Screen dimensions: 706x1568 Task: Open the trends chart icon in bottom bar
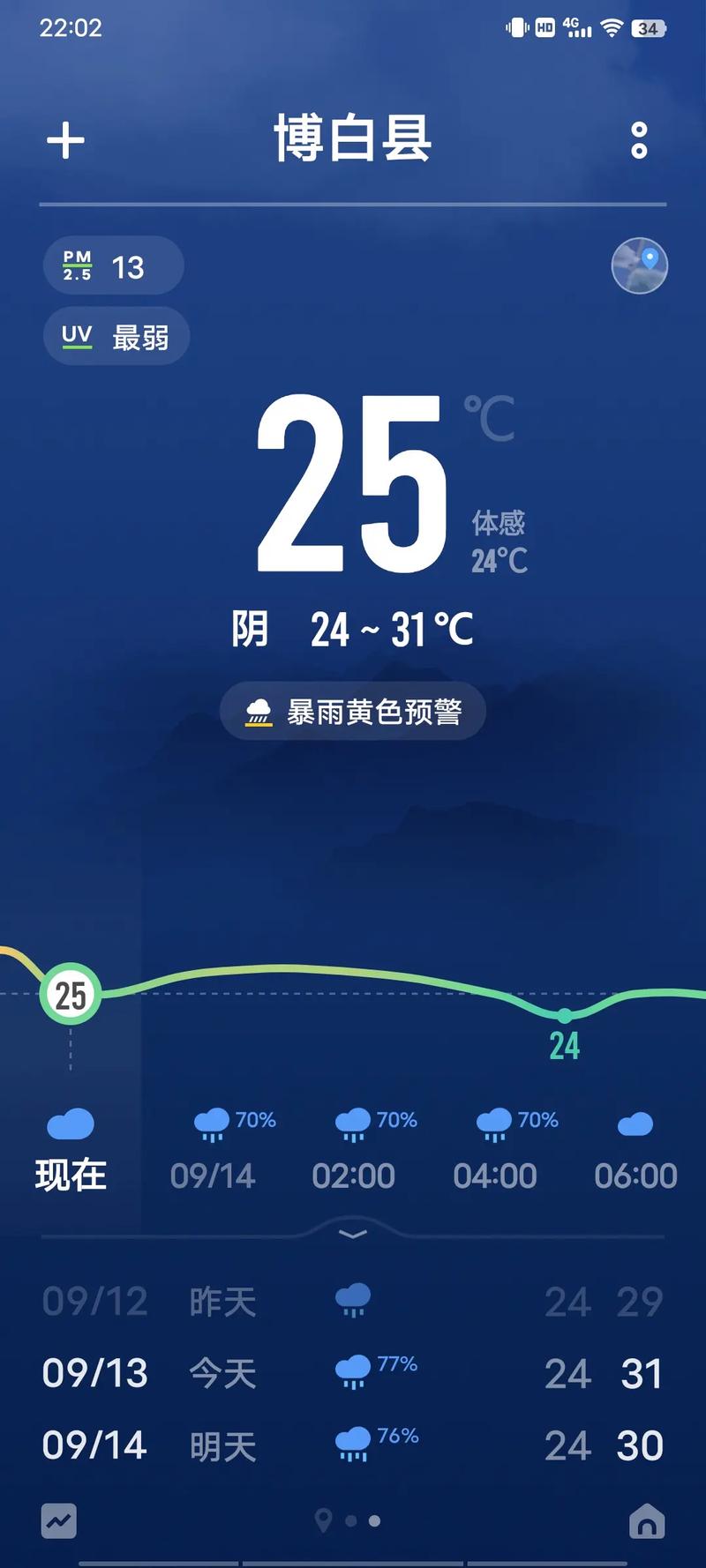[x=58, y=1520]
